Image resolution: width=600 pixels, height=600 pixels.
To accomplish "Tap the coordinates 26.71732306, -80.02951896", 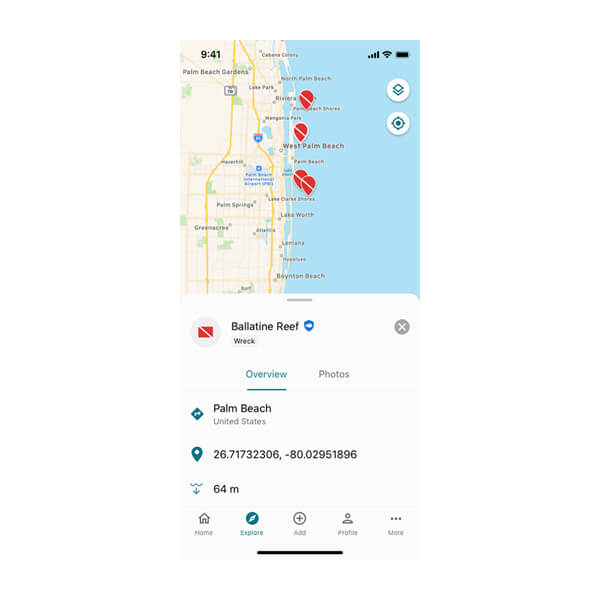I will [x=285, y=455].
